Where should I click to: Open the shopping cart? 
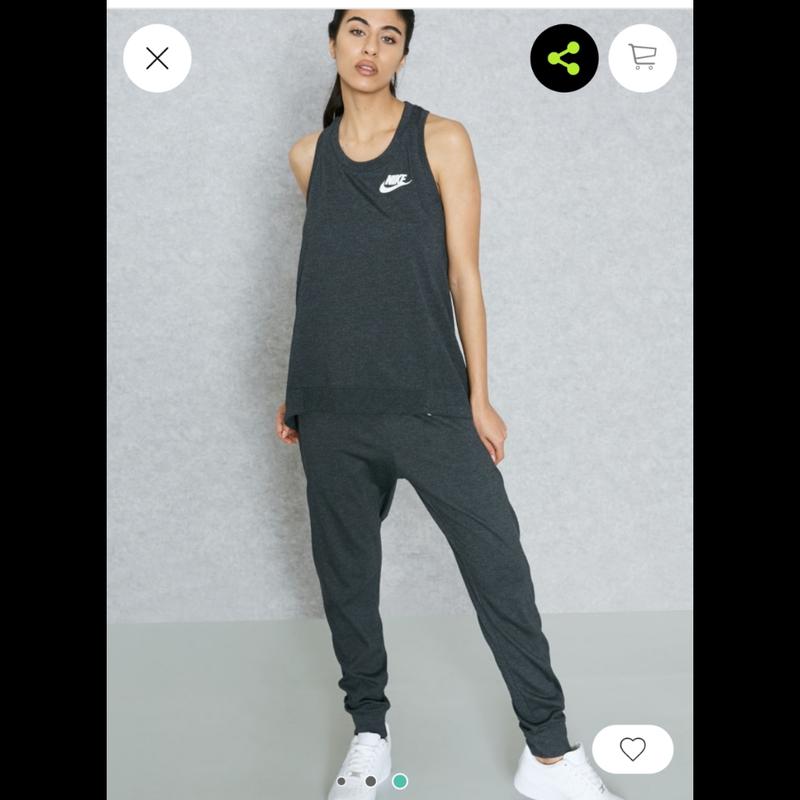click(642, 58)
